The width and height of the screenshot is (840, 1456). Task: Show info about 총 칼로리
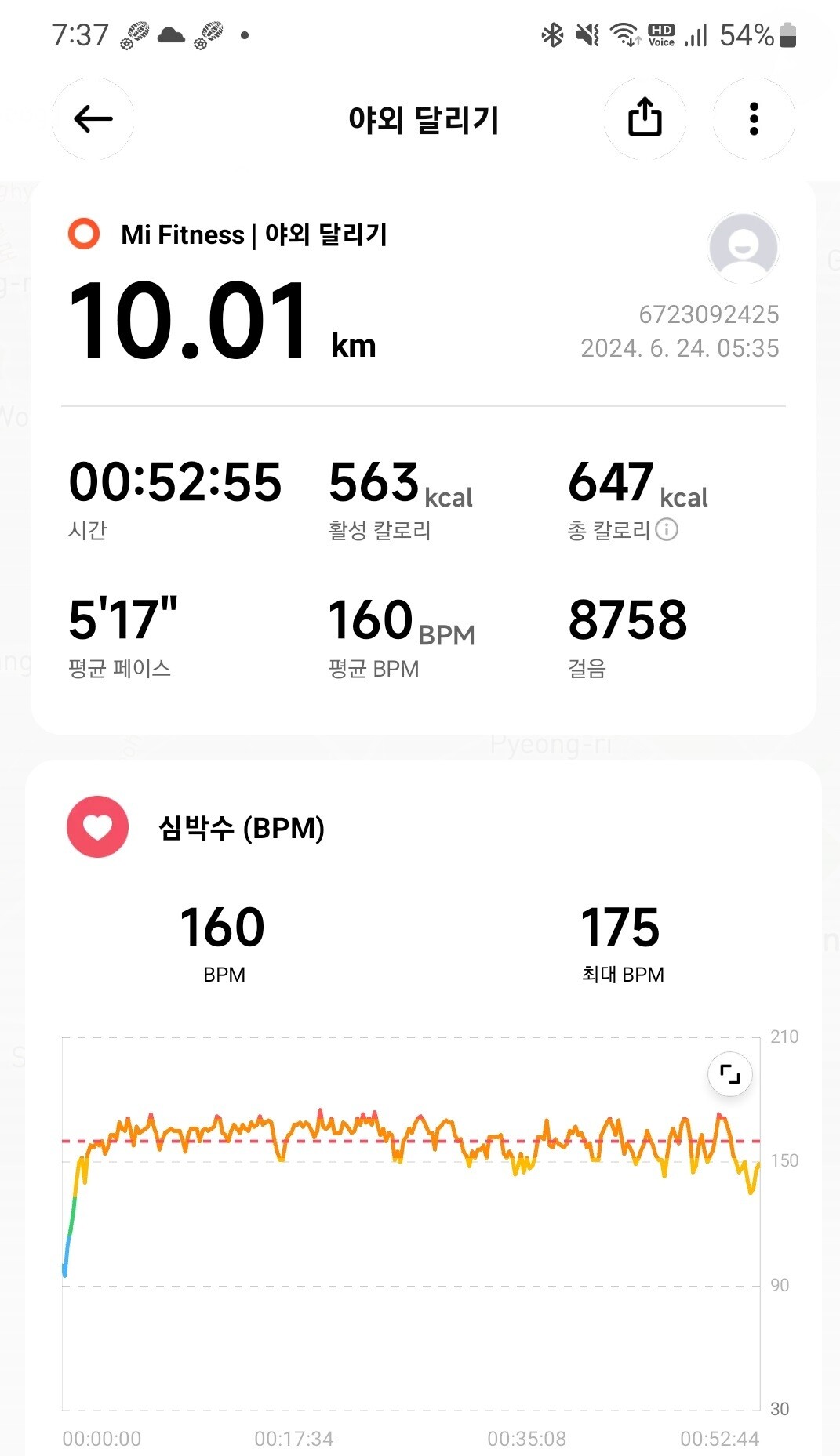click(667, 530)
